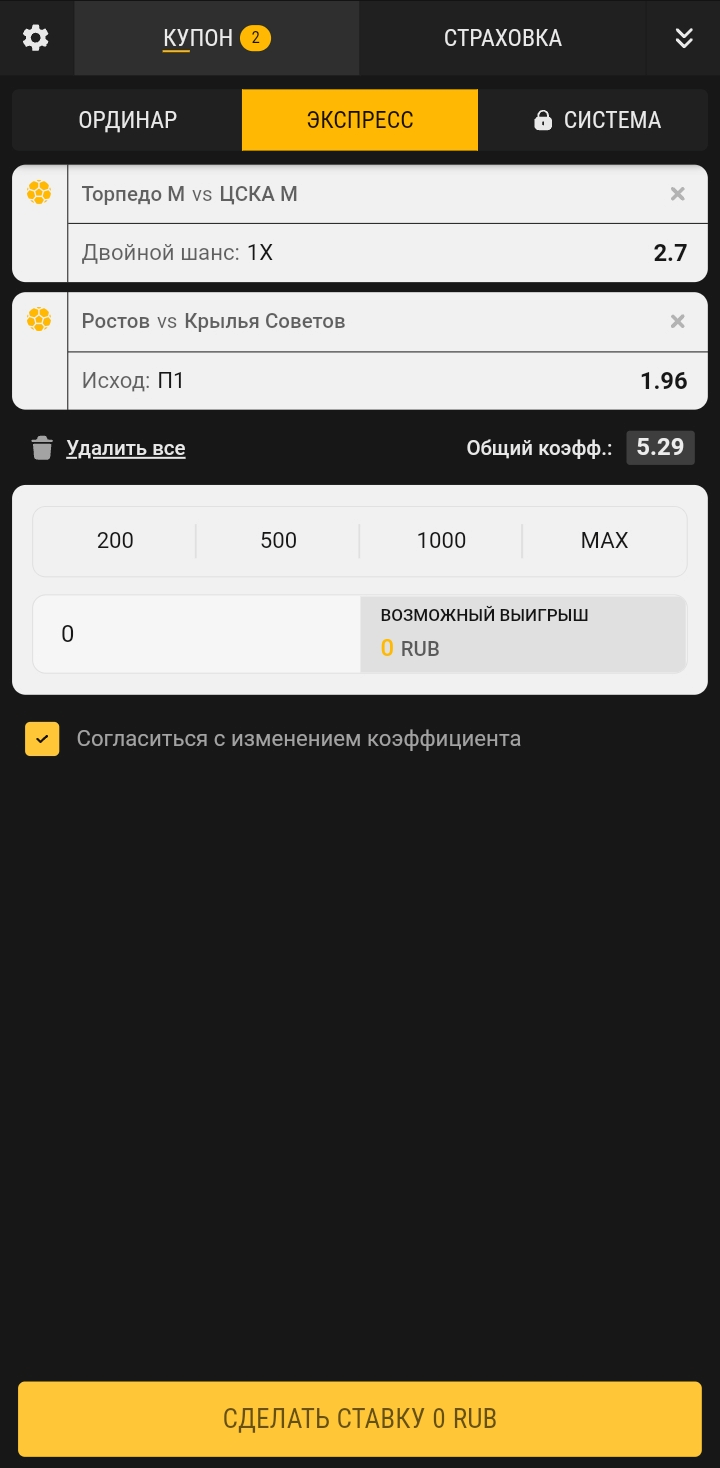This screenshot has height=1468, width=720.
Task: Select the Экспресс bet type
Action: tap(360, 120)
